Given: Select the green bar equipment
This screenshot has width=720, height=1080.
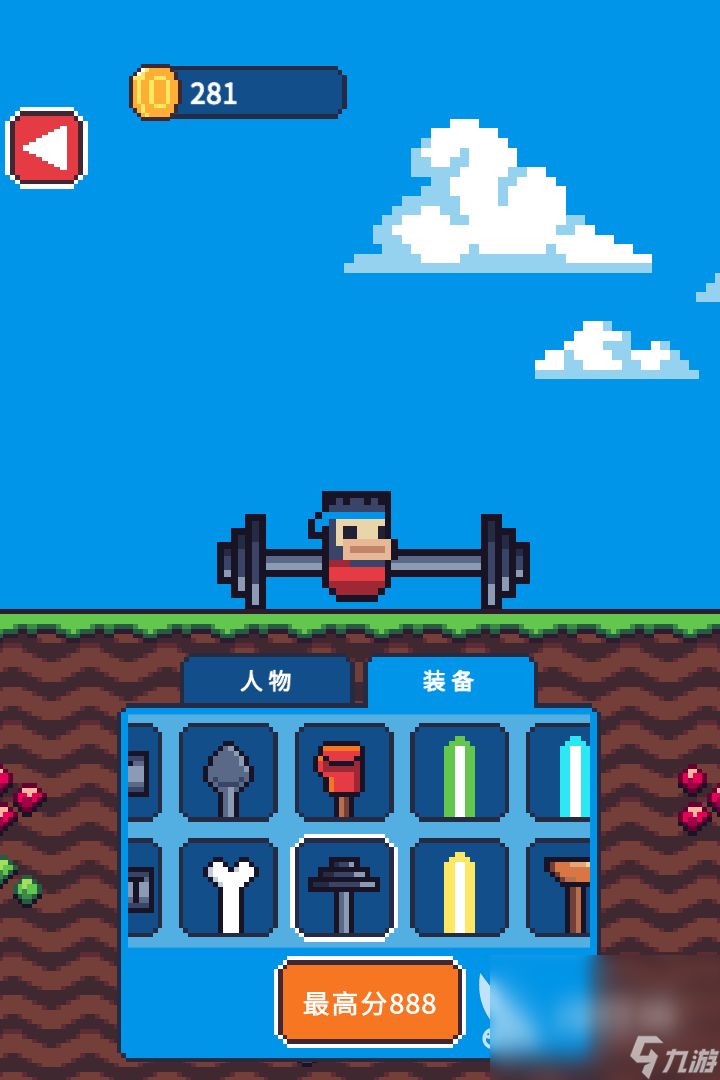Looking at the screenshot, I should coord(459,772).
